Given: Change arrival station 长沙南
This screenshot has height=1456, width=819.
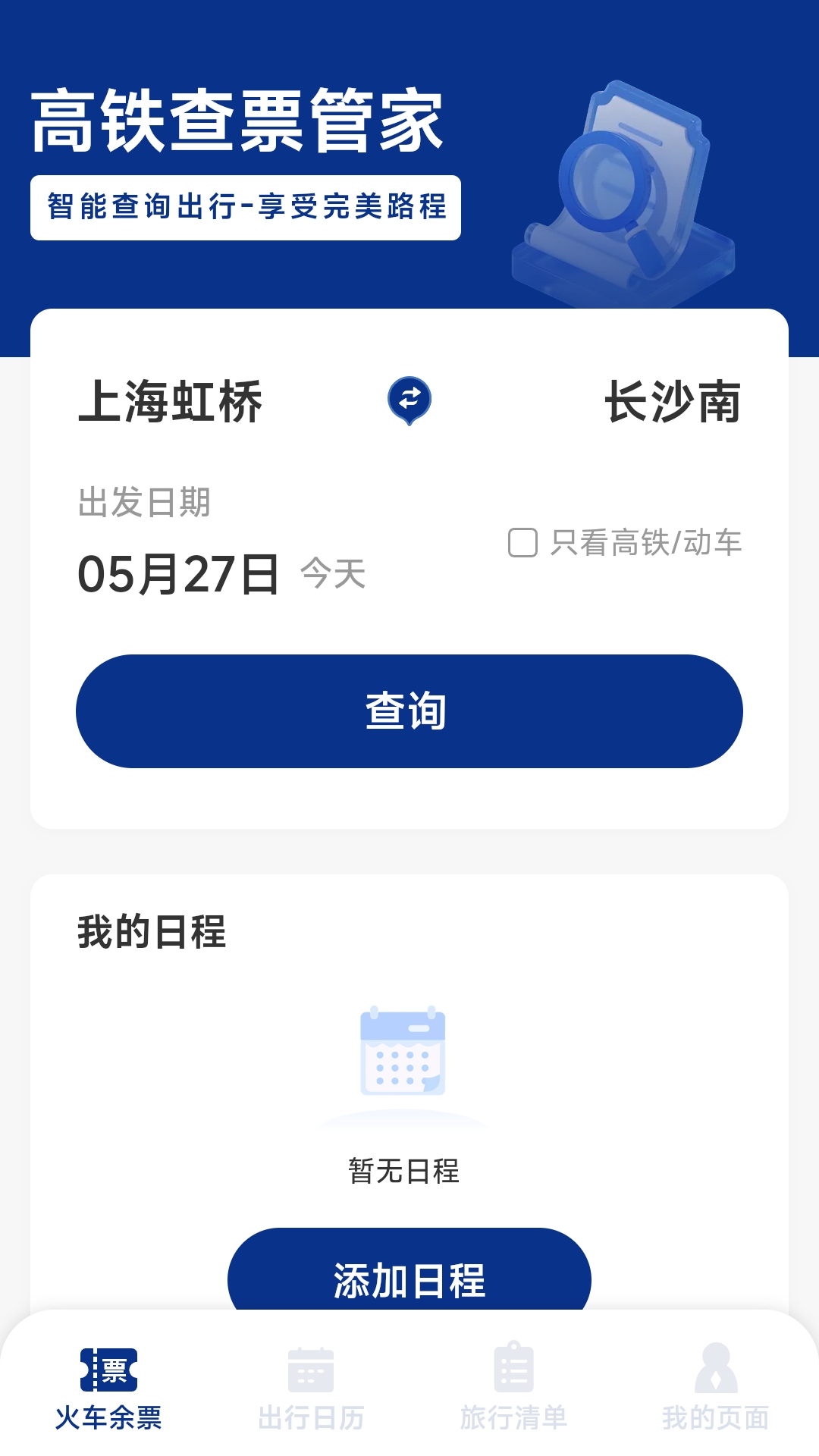Looking at the screenshot, I should click(672, 402).
